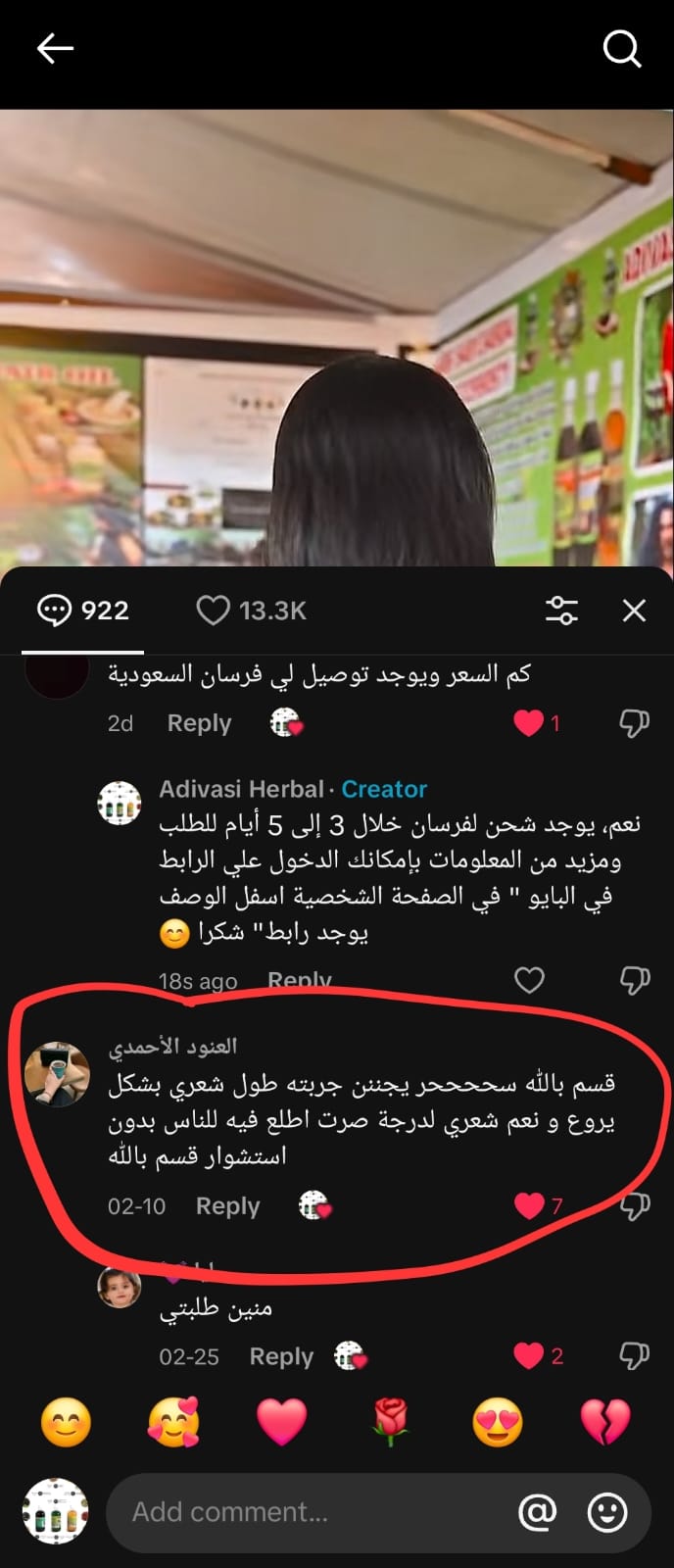Like the 2d comment with 1 heart
The height and width of the screenshot is (1568, 674).
click(529, 723)
